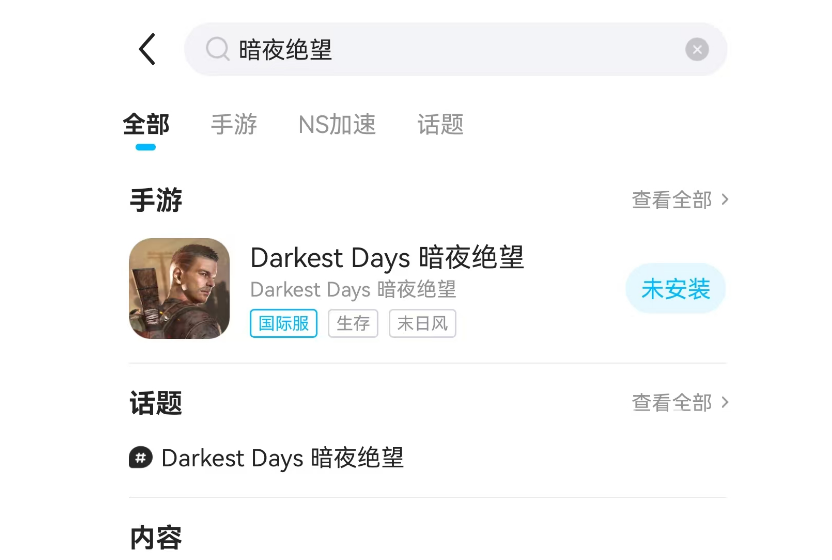The width and height of the screenshot is (832, 560).
Task: Tap the 未安装 button for Darkest Days
Action: [x=675, y=289]
